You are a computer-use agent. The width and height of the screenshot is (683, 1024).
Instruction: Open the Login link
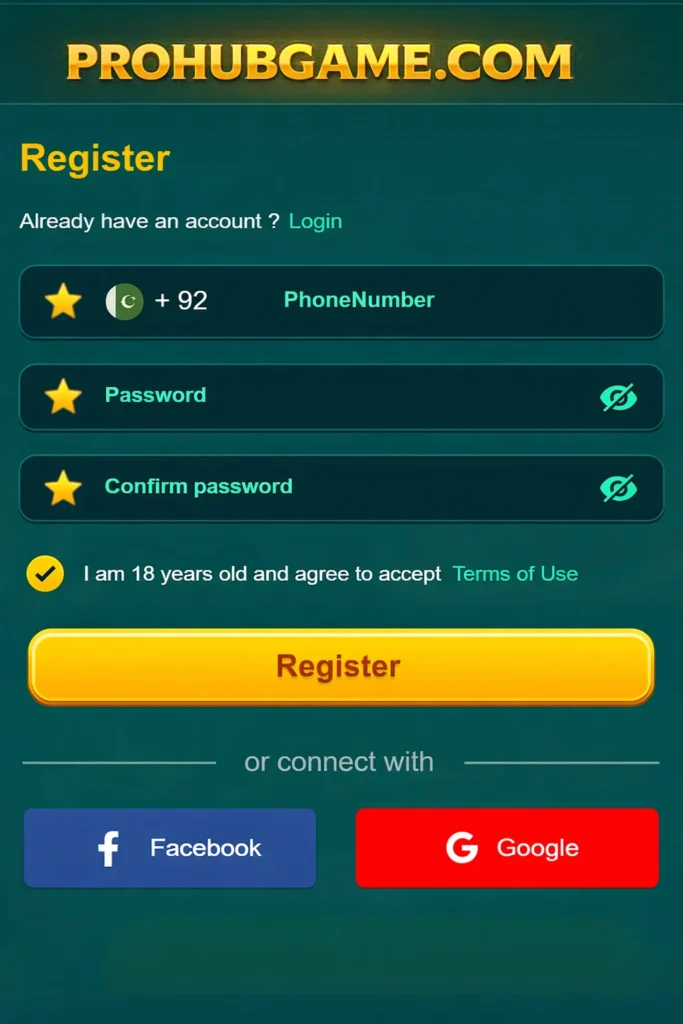(x=315, y=221)
